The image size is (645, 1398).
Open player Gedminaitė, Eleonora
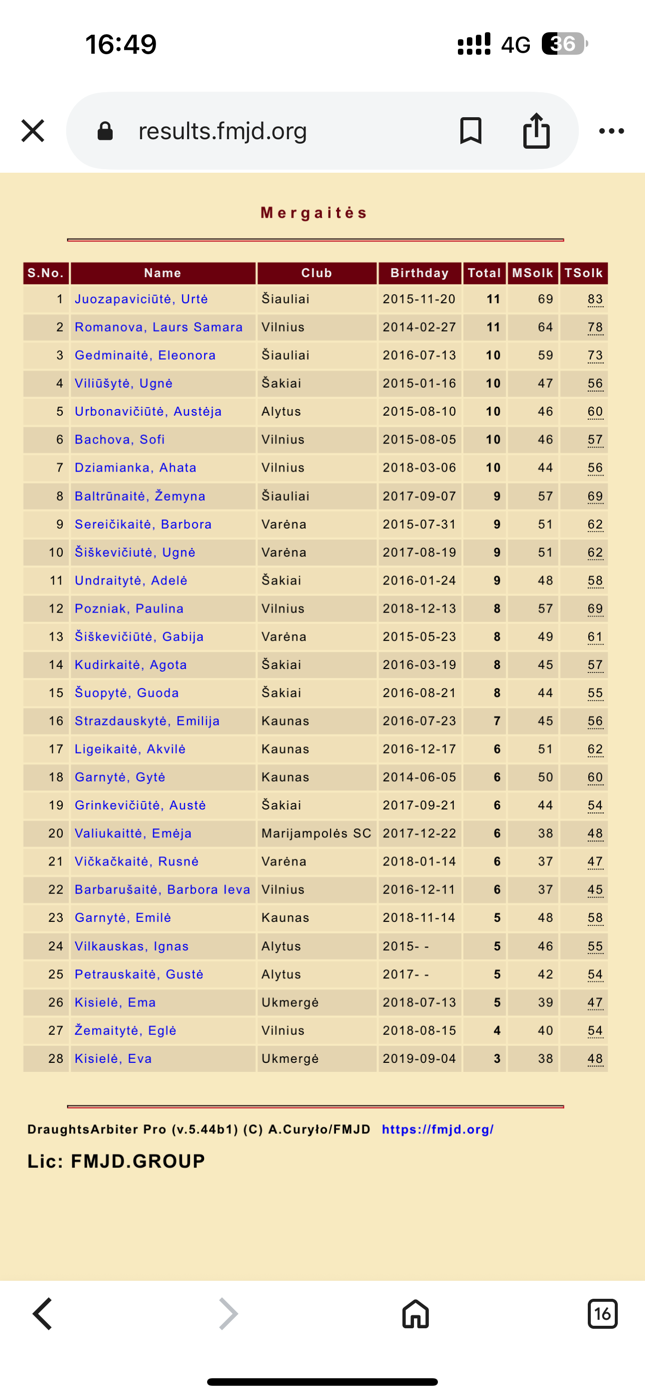point(144,355)
